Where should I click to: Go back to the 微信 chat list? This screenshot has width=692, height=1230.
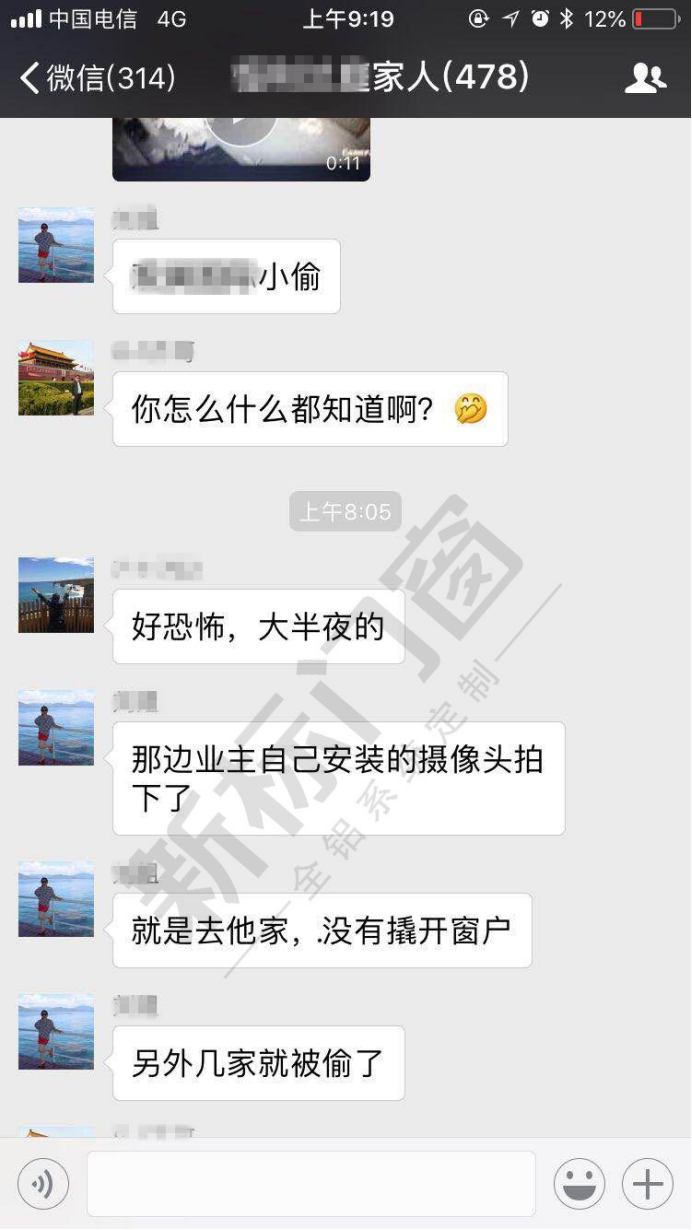click(97, 78)
